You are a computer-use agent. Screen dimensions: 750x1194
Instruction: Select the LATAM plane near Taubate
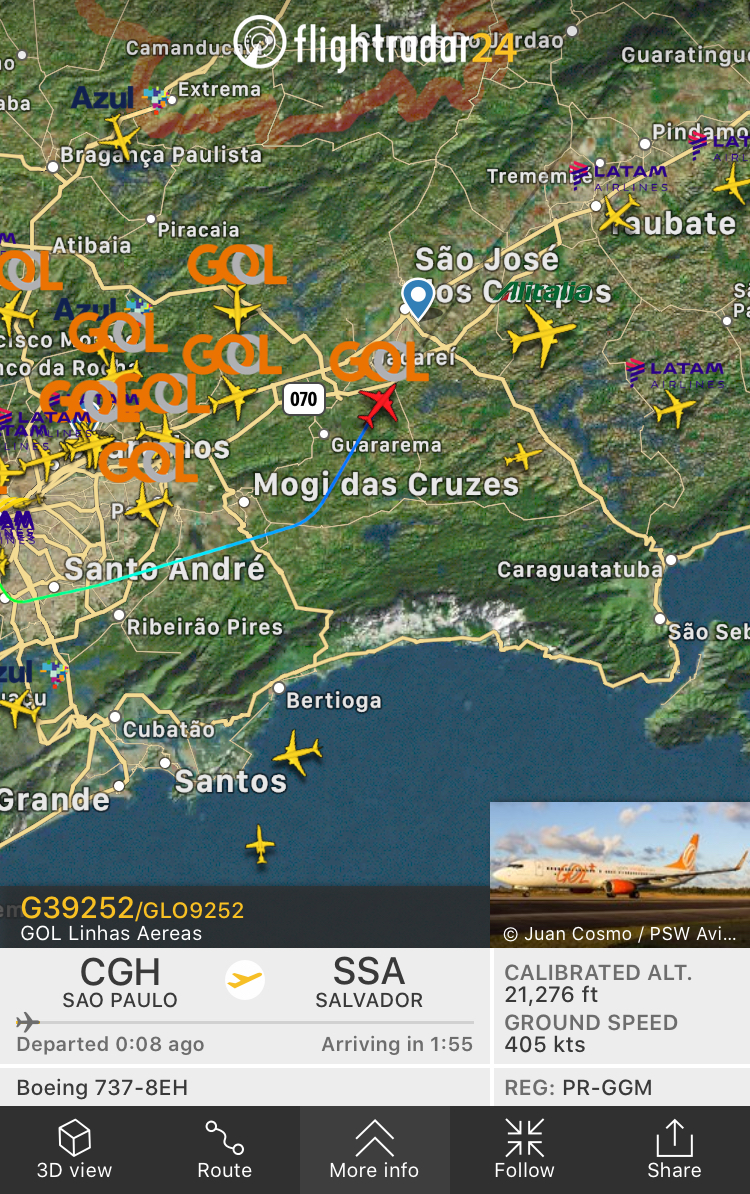click(618, 213)
